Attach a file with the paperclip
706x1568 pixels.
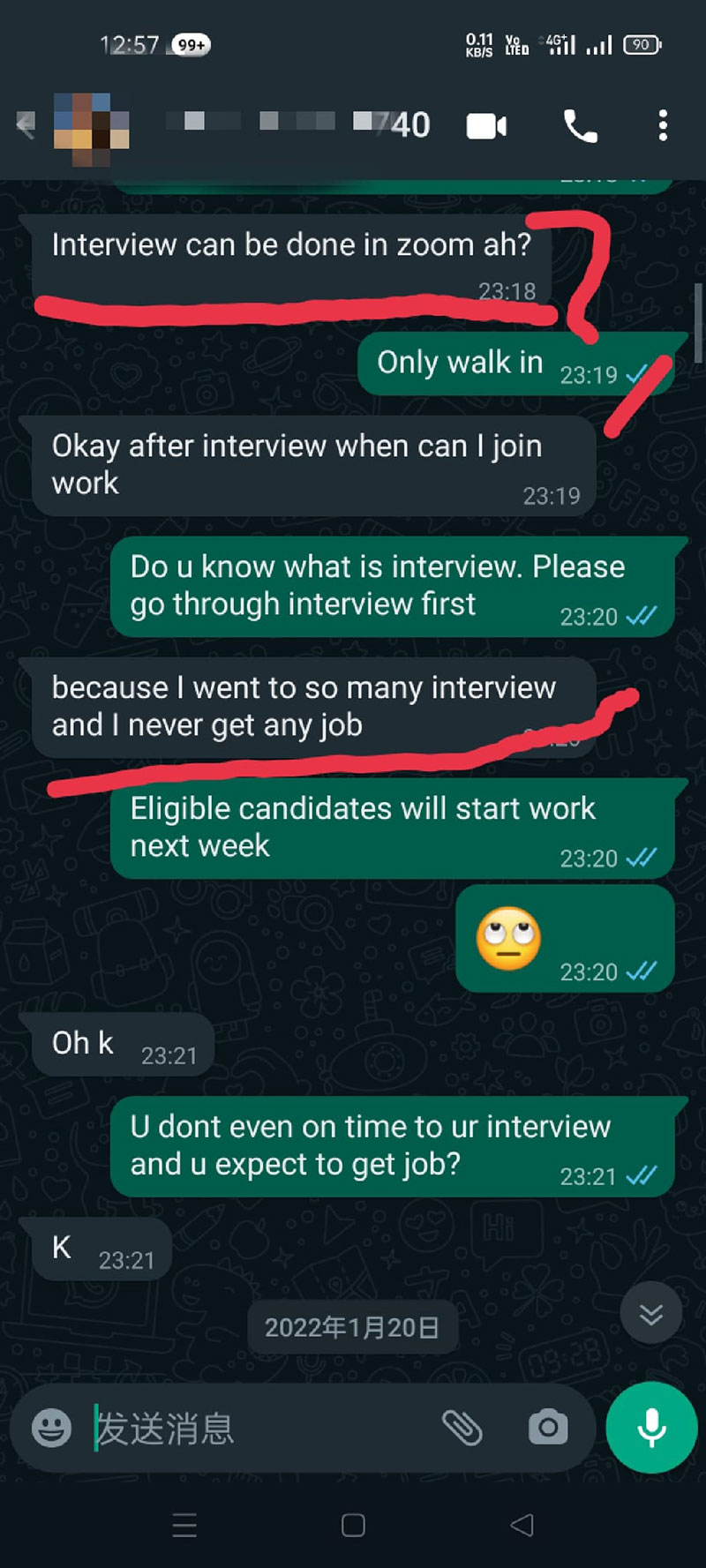(462, 1428)
